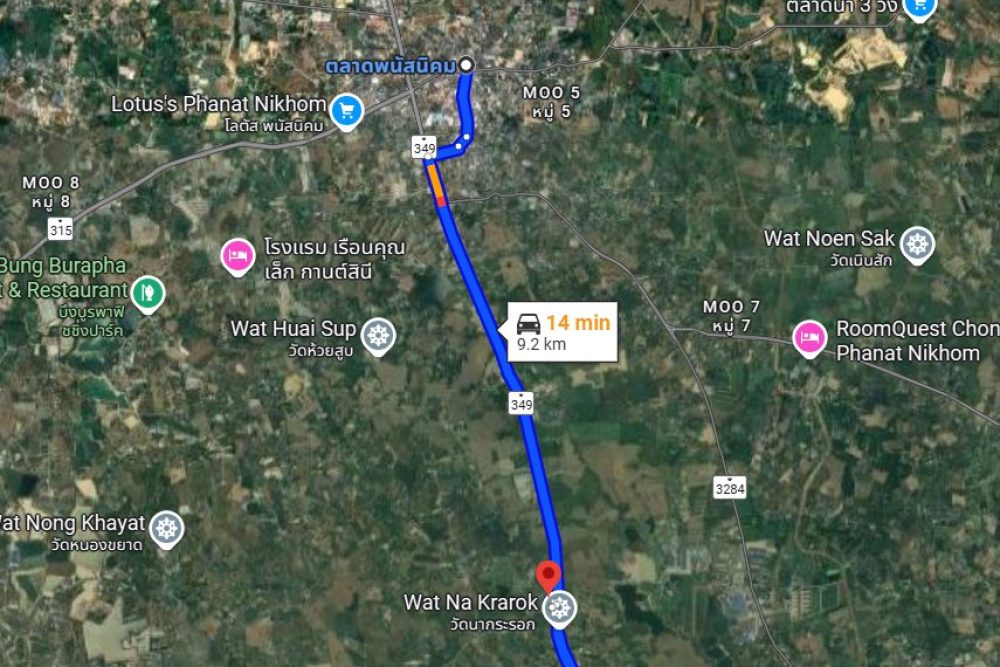Select the hotel pin near Wat Huai Sup
Screen dimensions: 1000x667
click(237, 256)
